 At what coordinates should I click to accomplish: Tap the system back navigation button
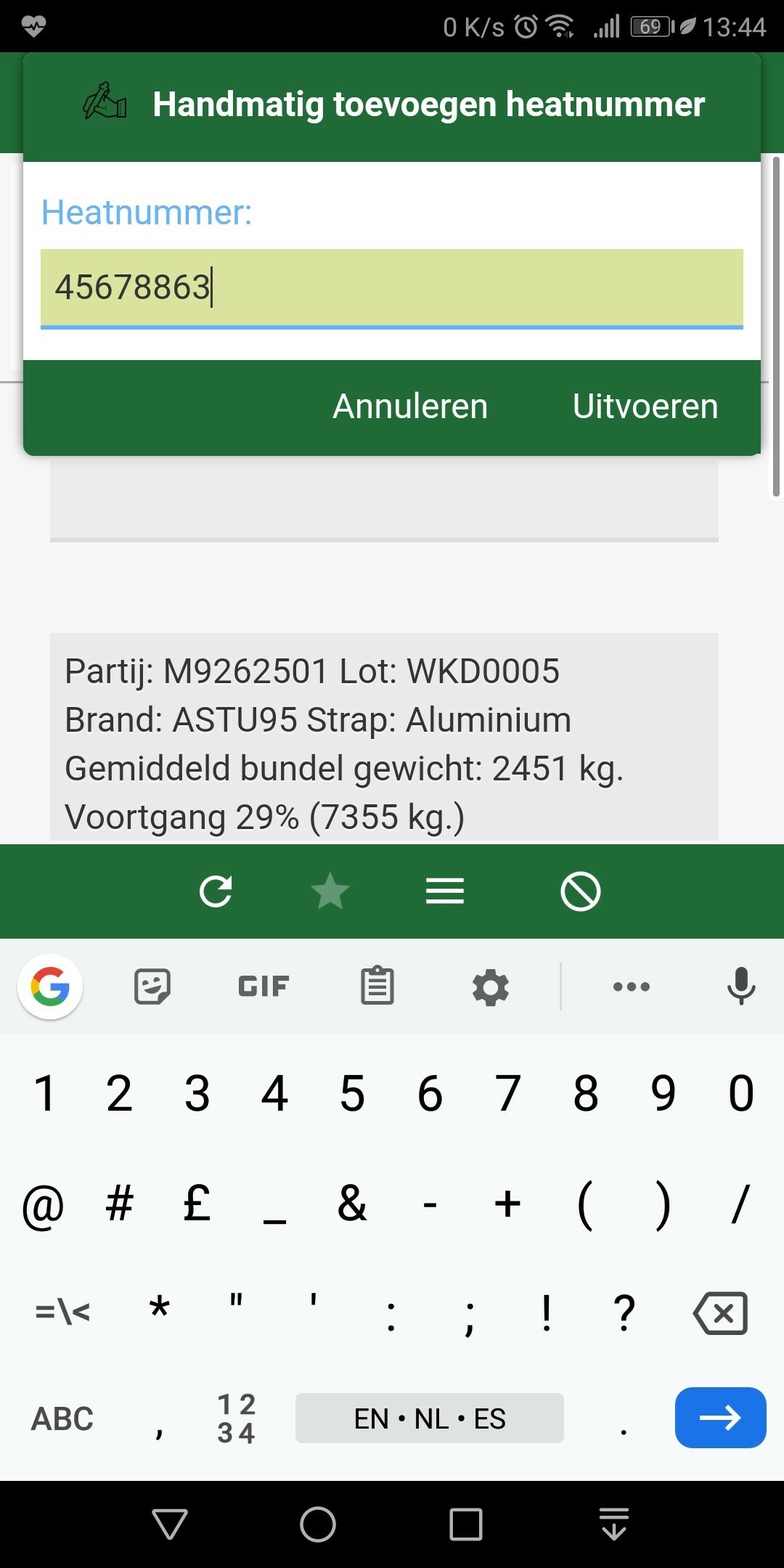pyautogui.click(x=170, y=1524)
